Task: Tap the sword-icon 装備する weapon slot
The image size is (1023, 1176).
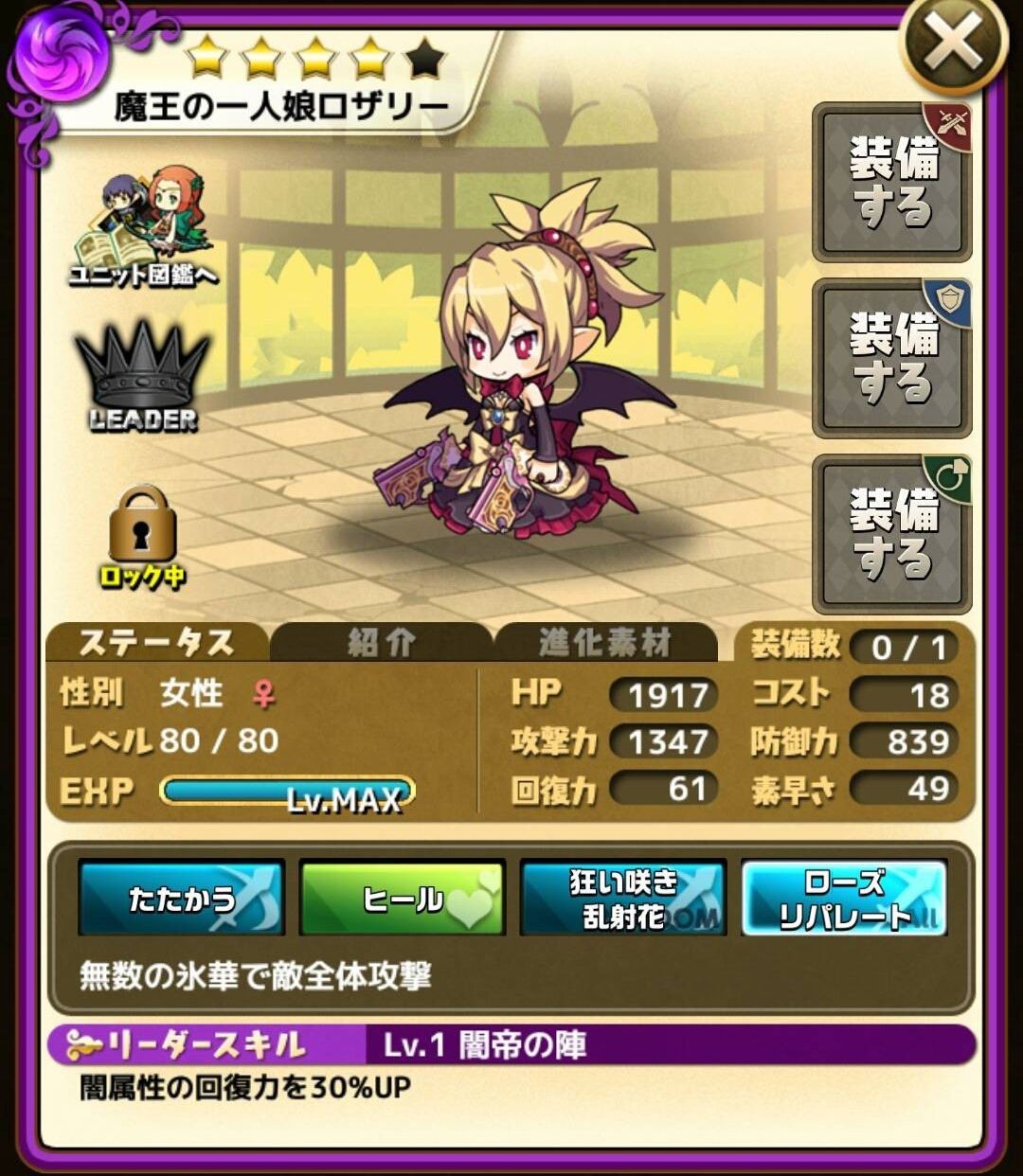Action: point(891,182)
